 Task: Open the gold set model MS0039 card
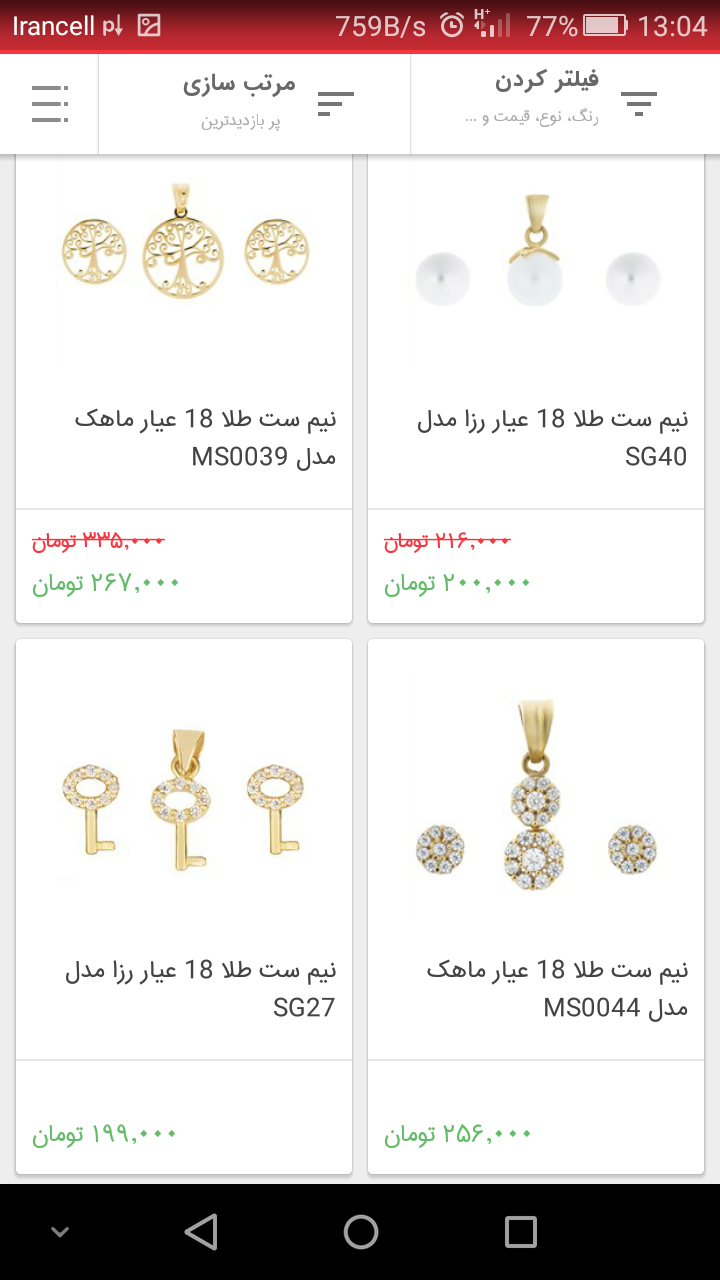(184, 390)
